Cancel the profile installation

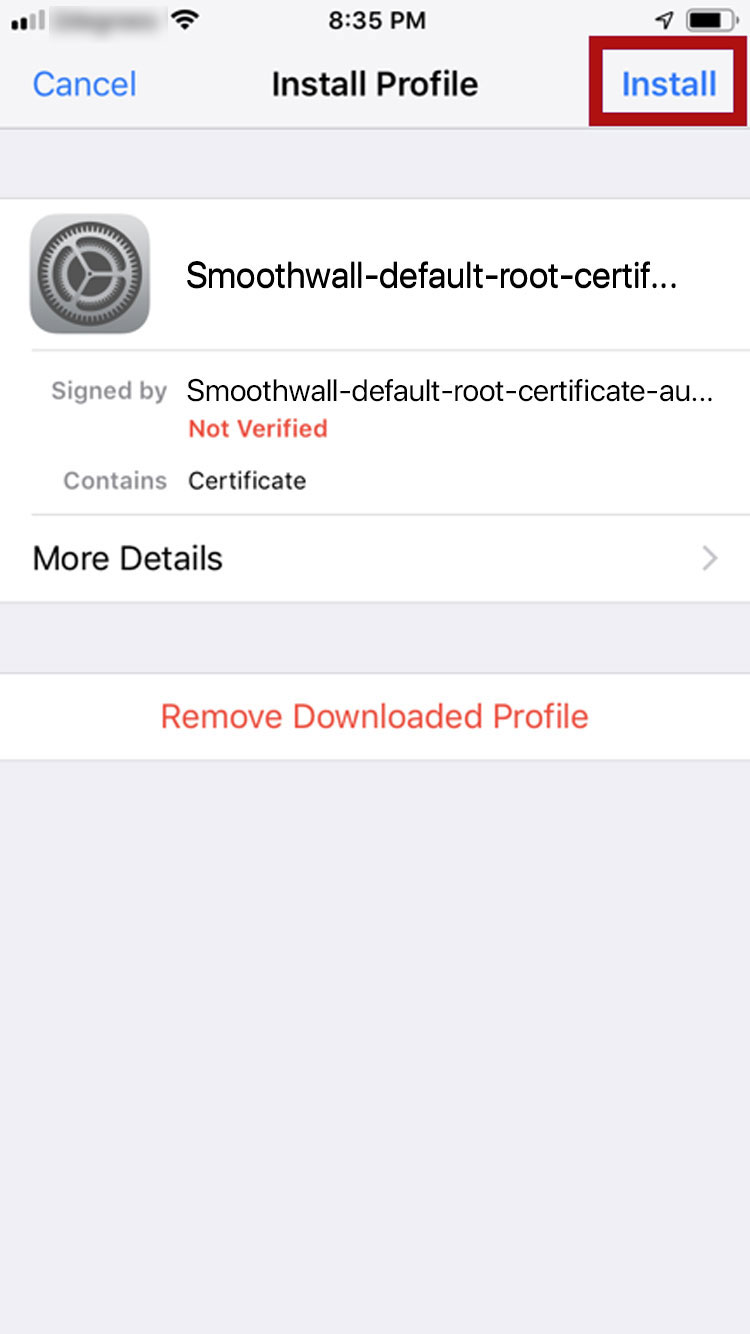pyautogui.click(x=84, y=84)
